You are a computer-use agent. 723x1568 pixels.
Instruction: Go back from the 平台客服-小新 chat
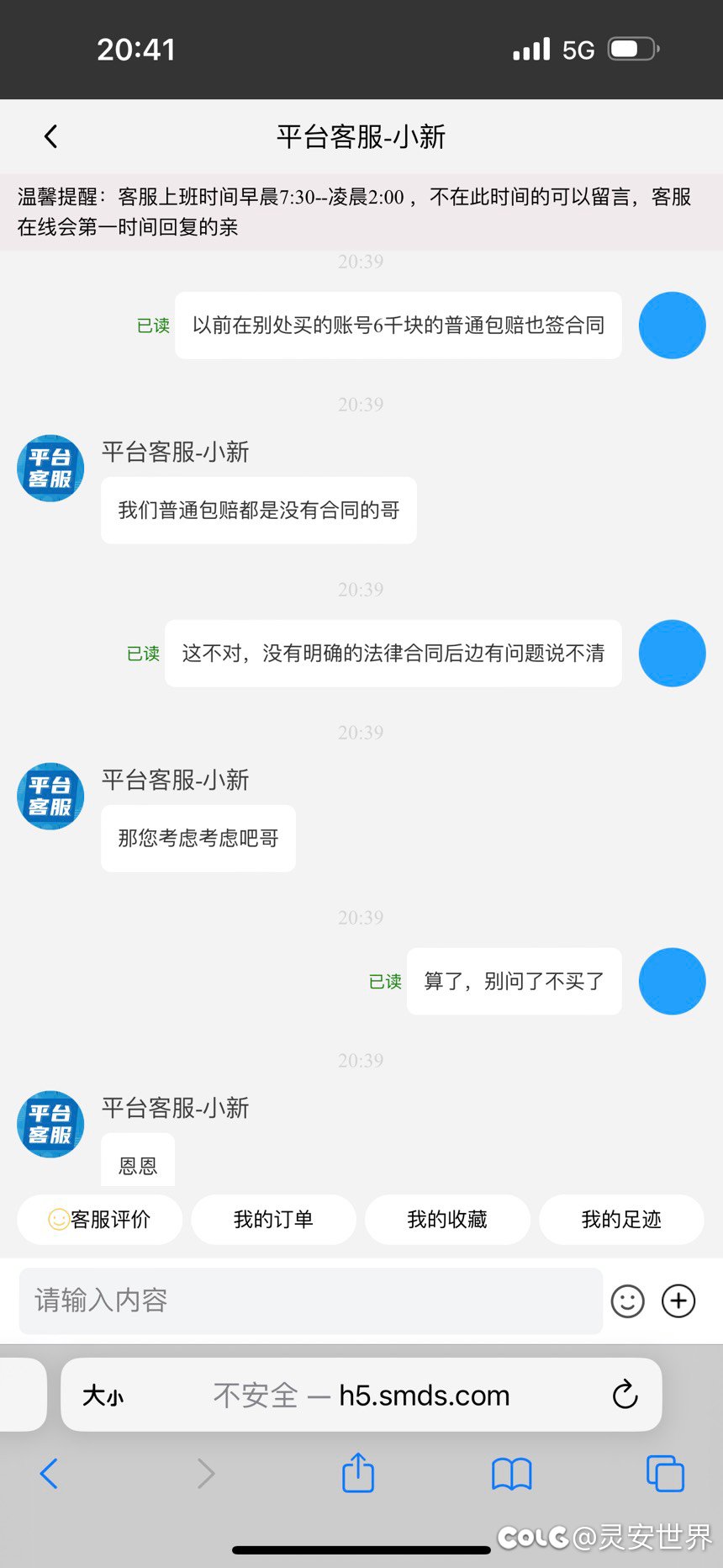pos(50,136)
